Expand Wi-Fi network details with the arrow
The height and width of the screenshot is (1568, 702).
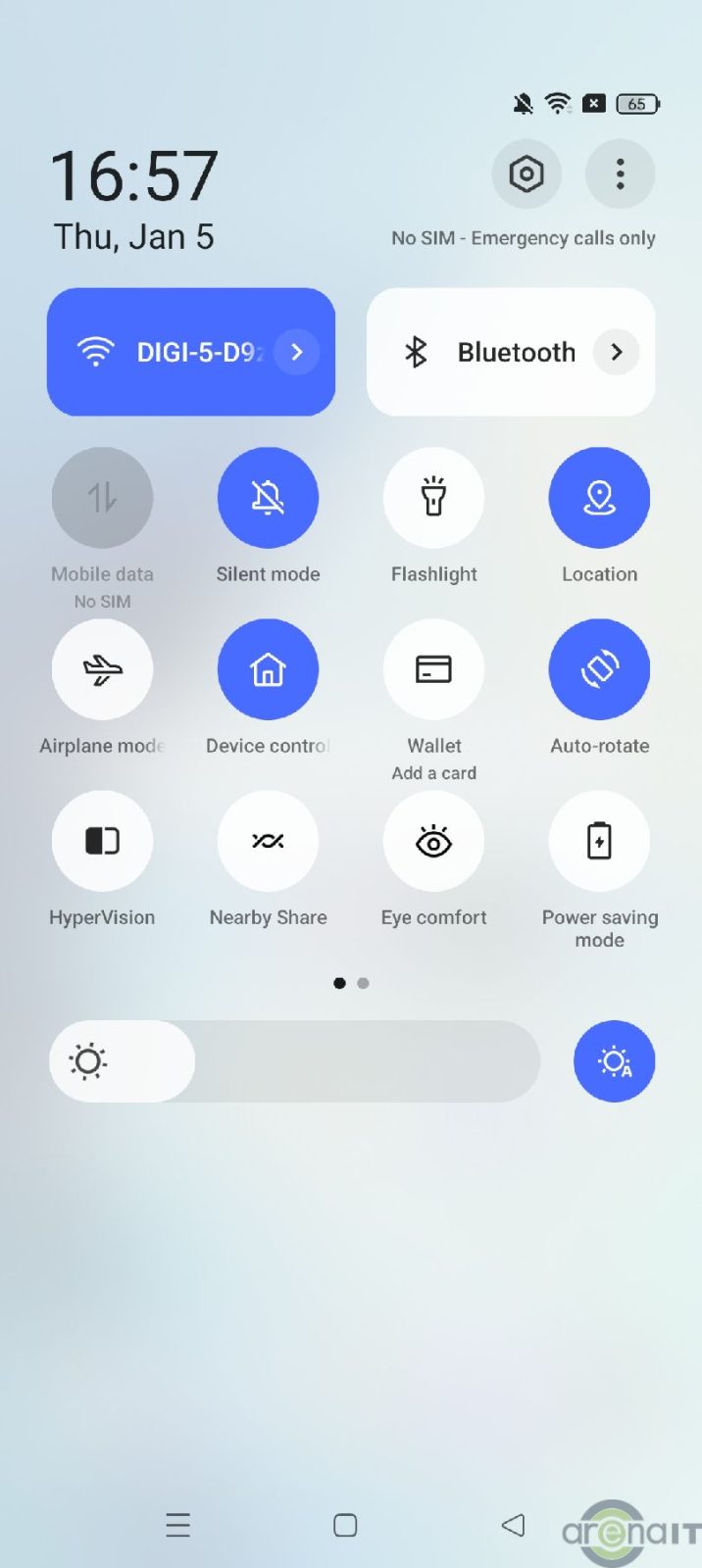tap(297, 352)
